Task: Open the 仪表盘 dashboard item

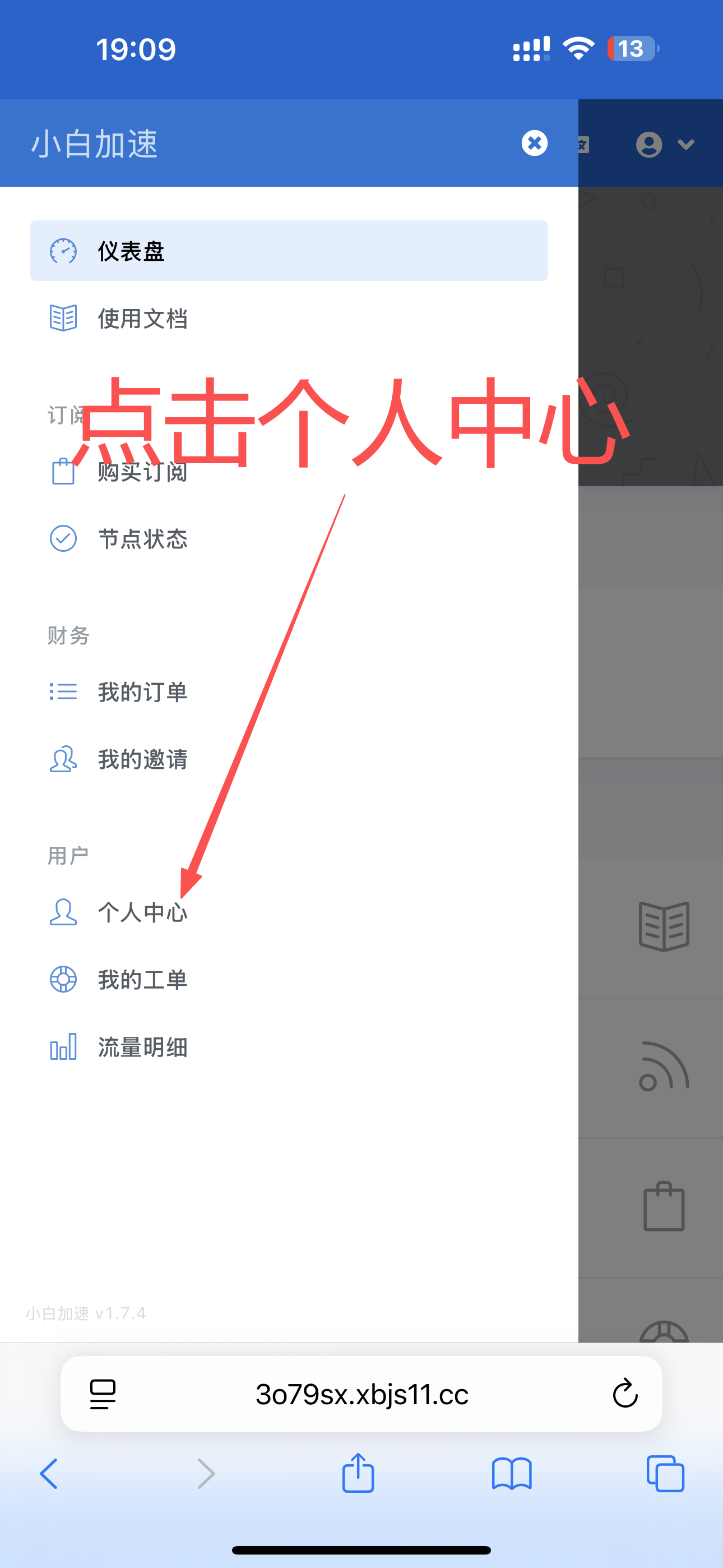Action: pyautogui.click(x=289, y=251)
